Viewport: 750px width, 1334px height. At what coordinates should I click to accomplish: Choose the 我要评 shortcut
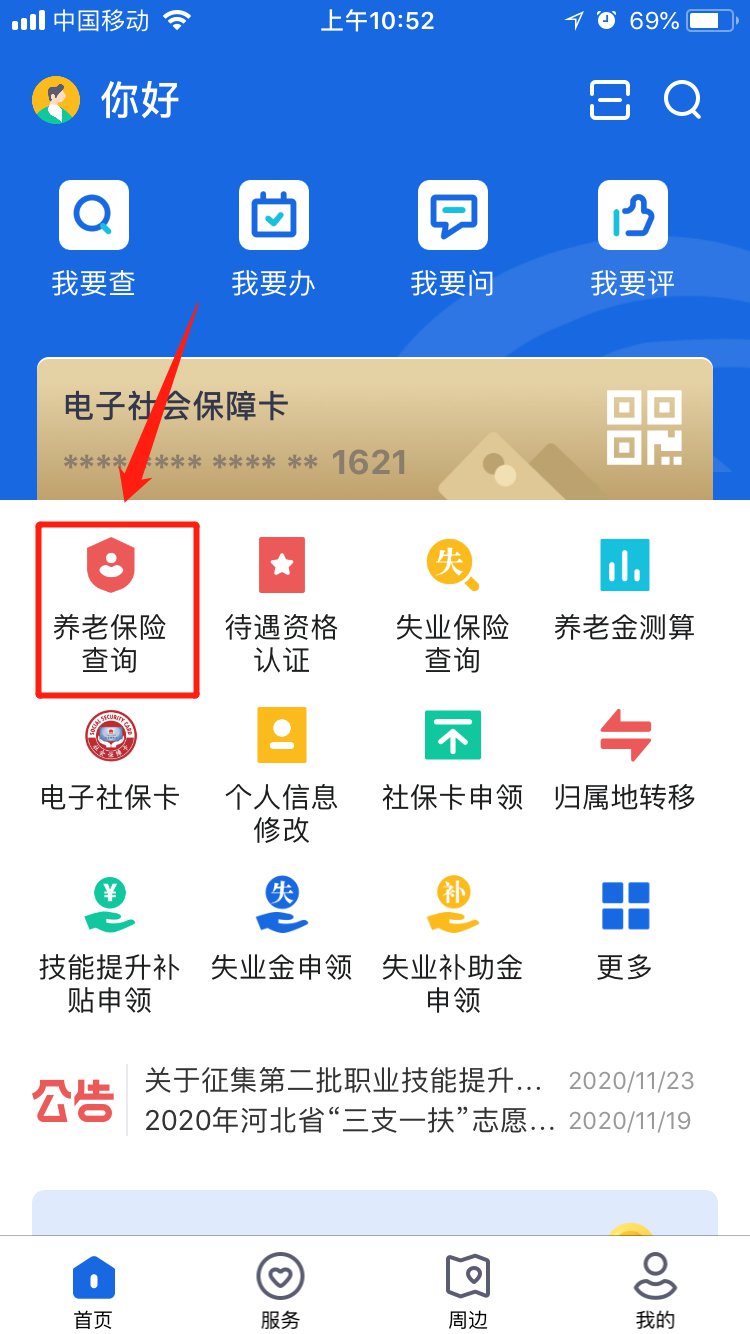click(x=632, y=238)
